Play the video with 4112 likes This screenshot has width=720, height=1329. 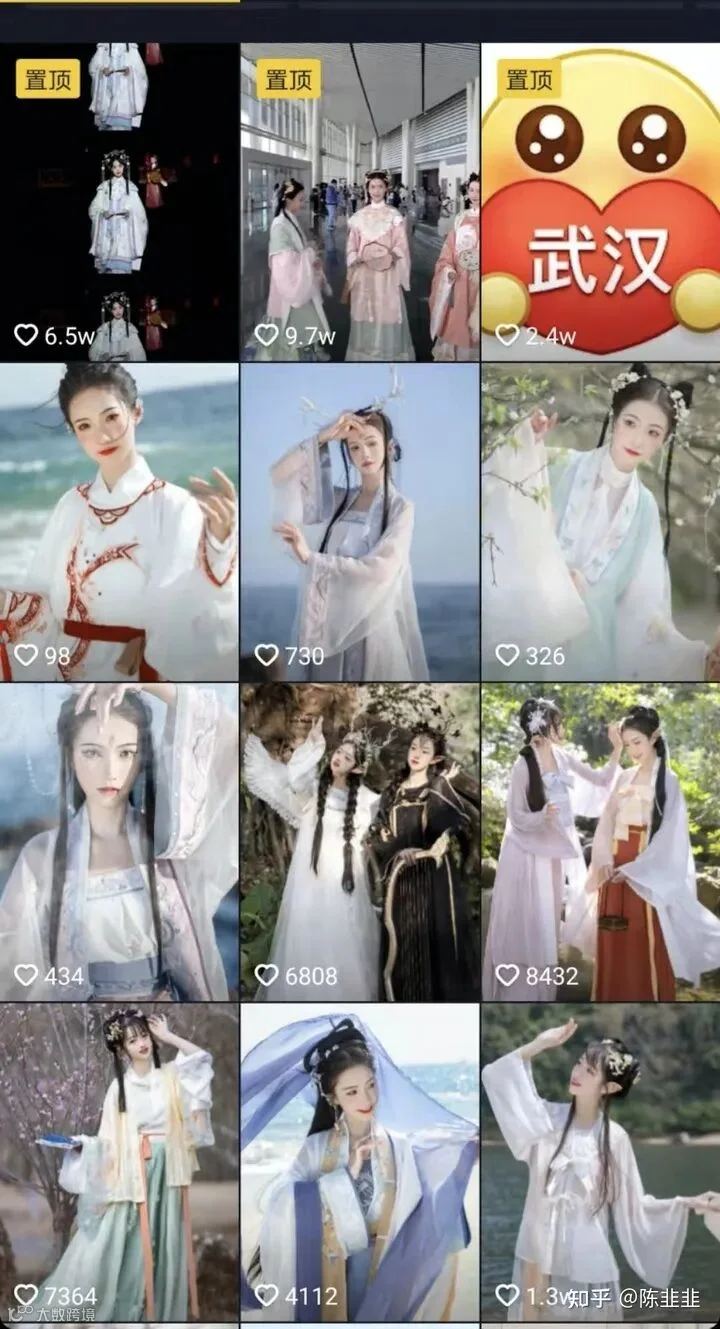click(360, 1163)
